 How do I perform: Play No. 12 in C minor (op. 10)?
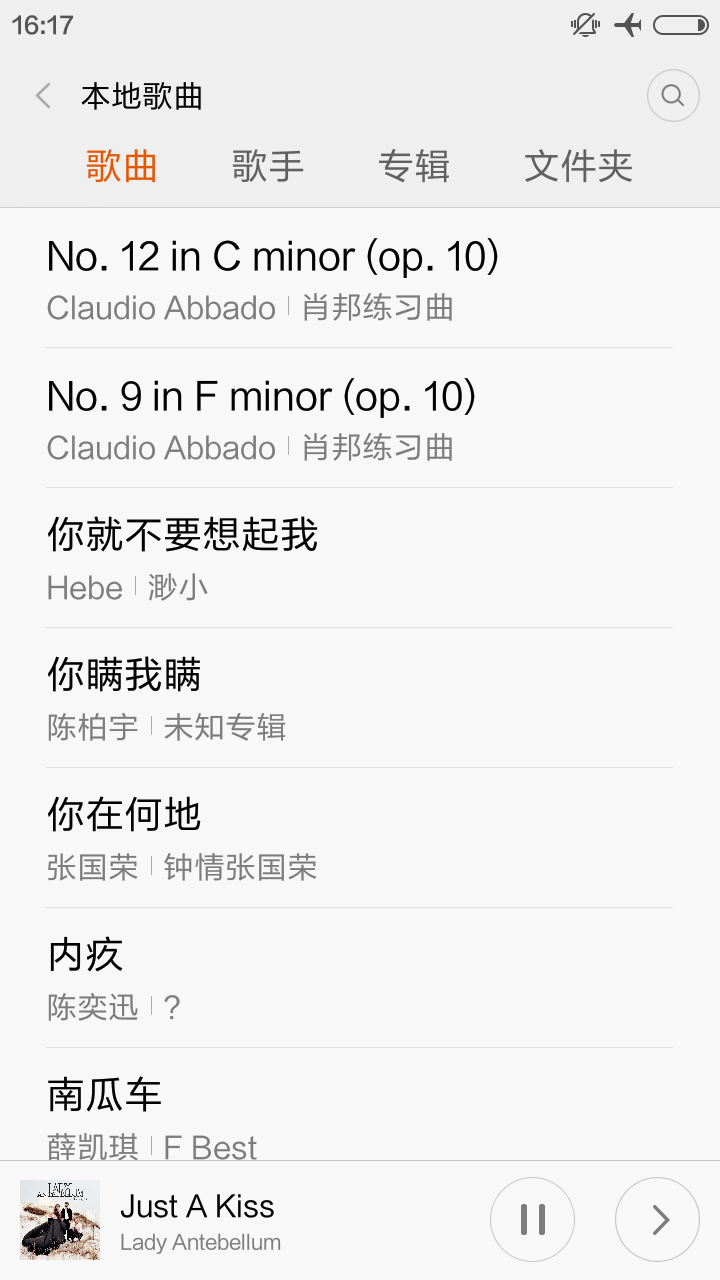pyautogui.click(x=360, y=278)
